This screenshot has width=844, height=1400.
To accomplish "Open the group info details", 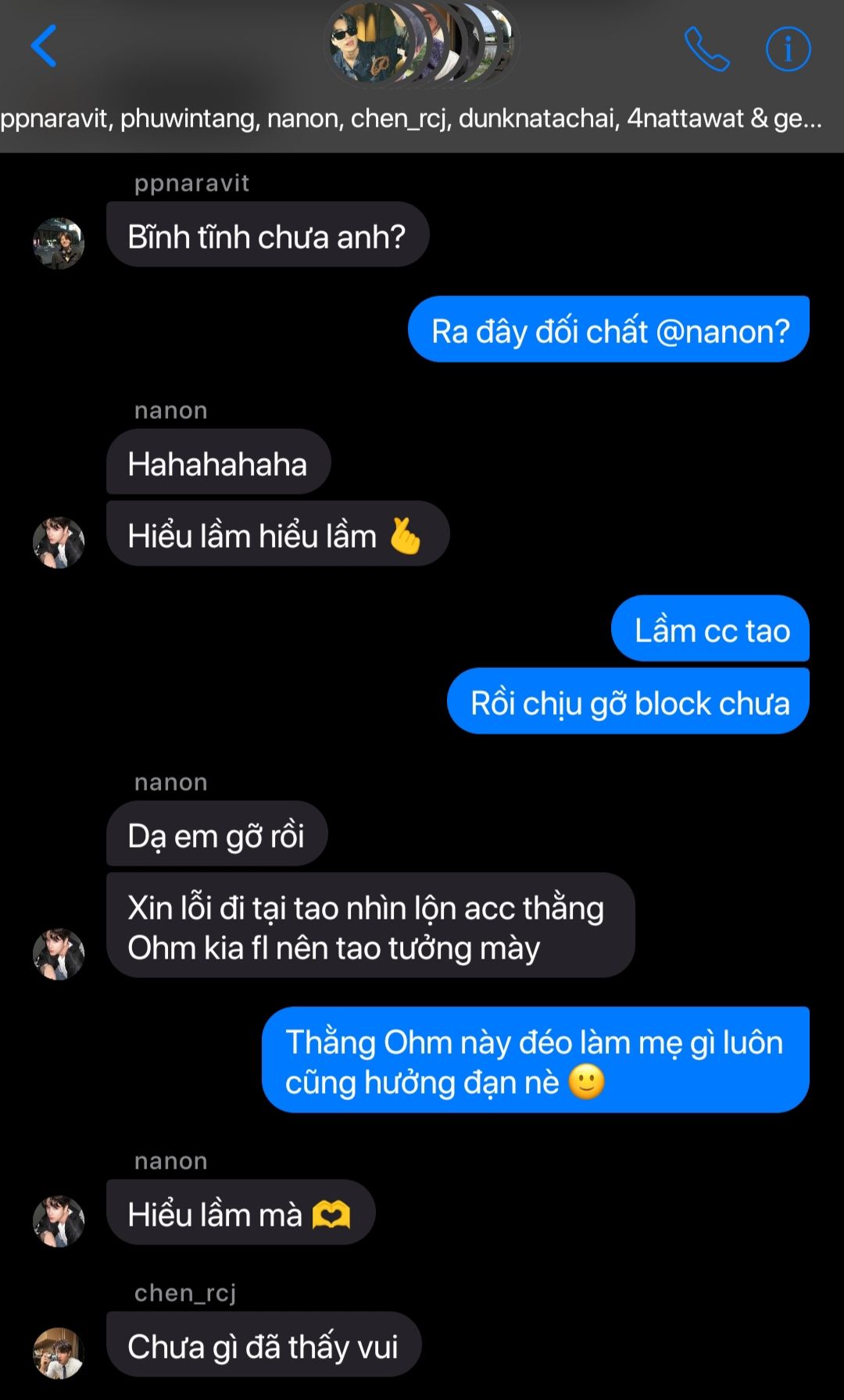I will tap(788, 48).
